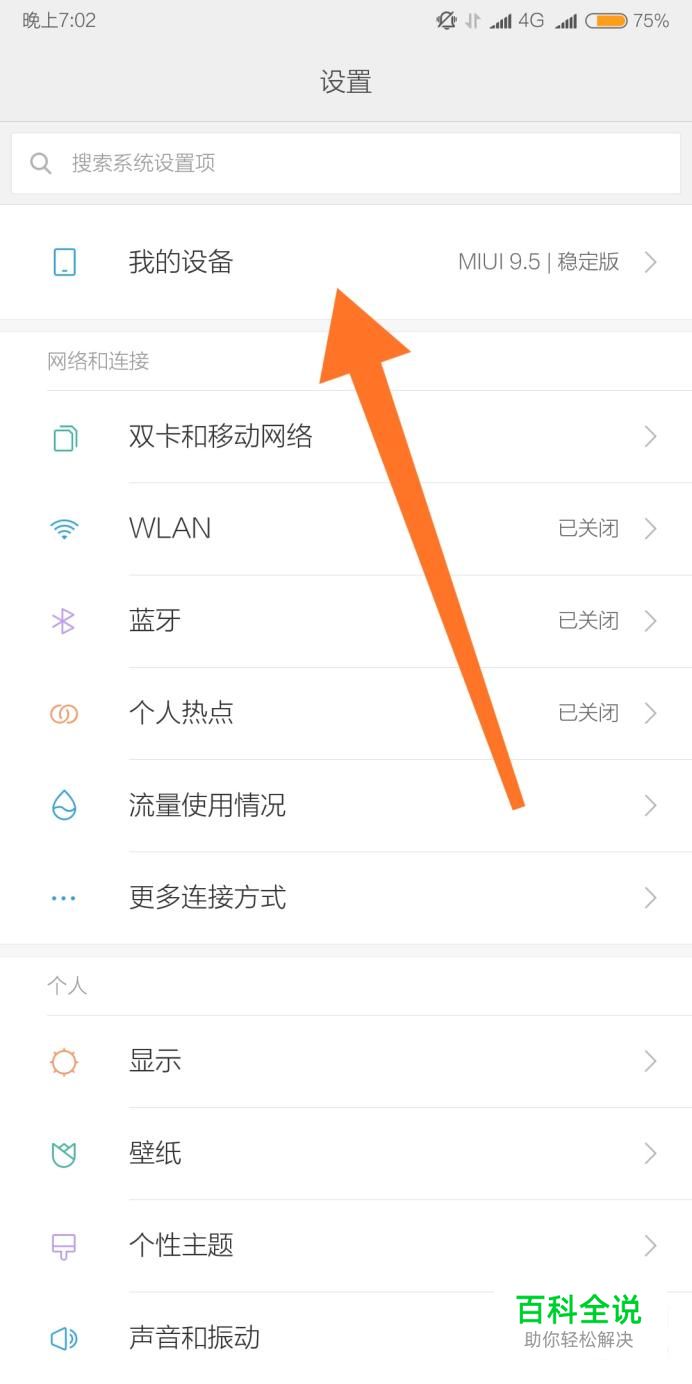Open 更多连接方式 options
This screenshot has width=692, height=1384.
346,898
